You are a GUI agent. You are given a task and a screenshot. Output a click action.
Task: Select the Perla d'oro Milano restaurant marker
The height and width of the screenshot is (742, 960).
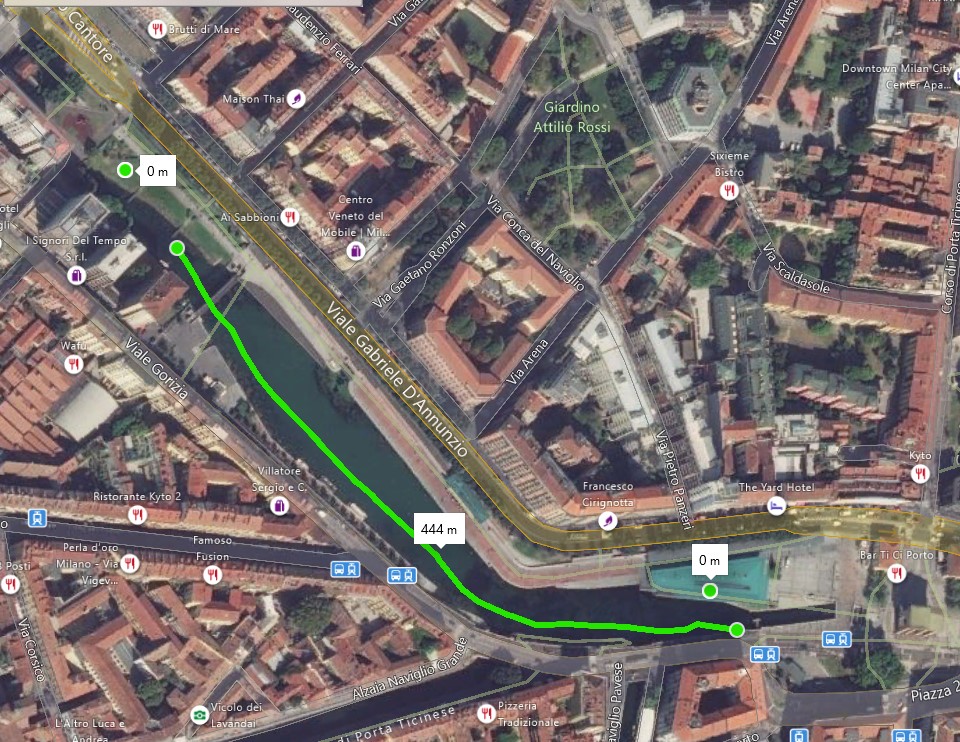(x=130, y=565)
